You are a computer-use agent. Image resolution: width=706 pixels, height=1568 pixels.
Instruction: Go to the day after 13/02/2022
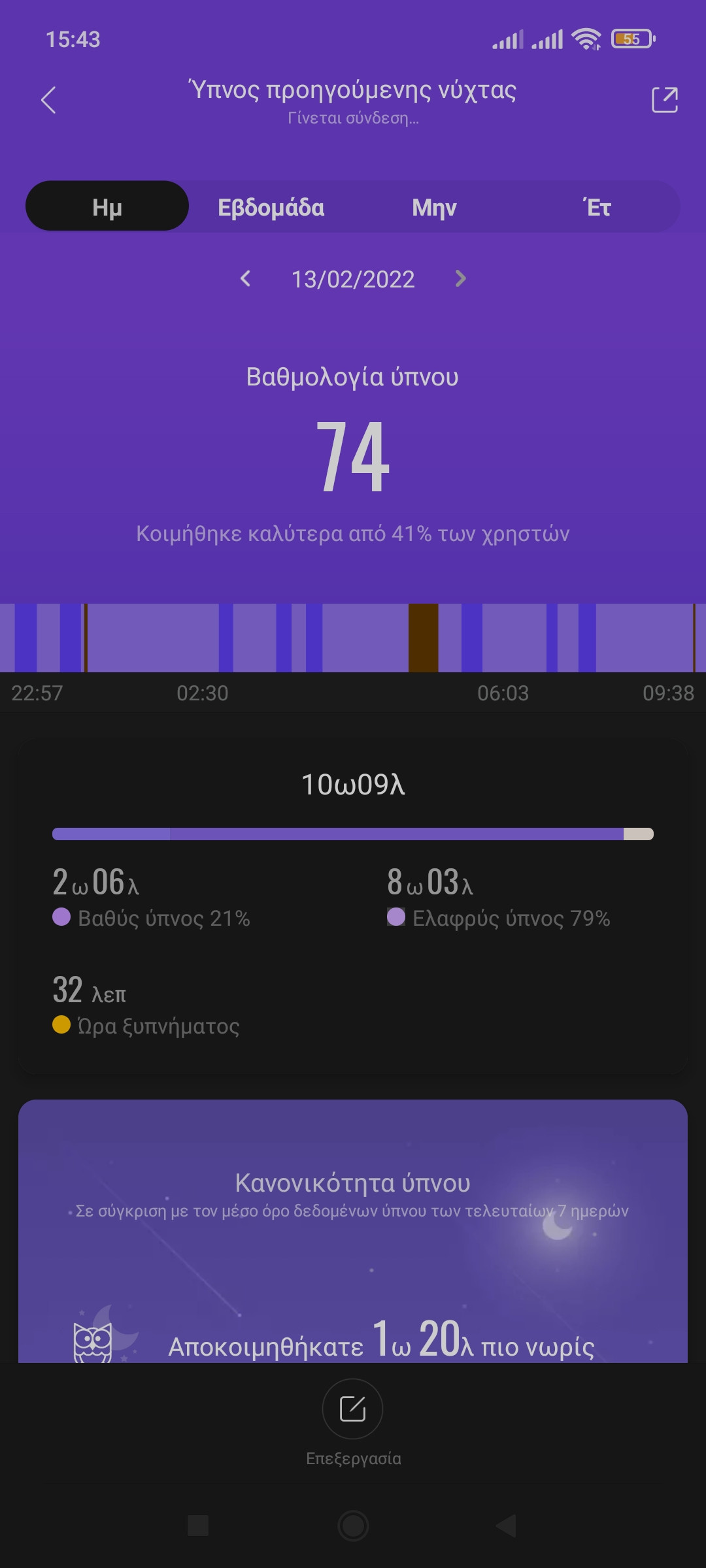click(x=460, y=279)
